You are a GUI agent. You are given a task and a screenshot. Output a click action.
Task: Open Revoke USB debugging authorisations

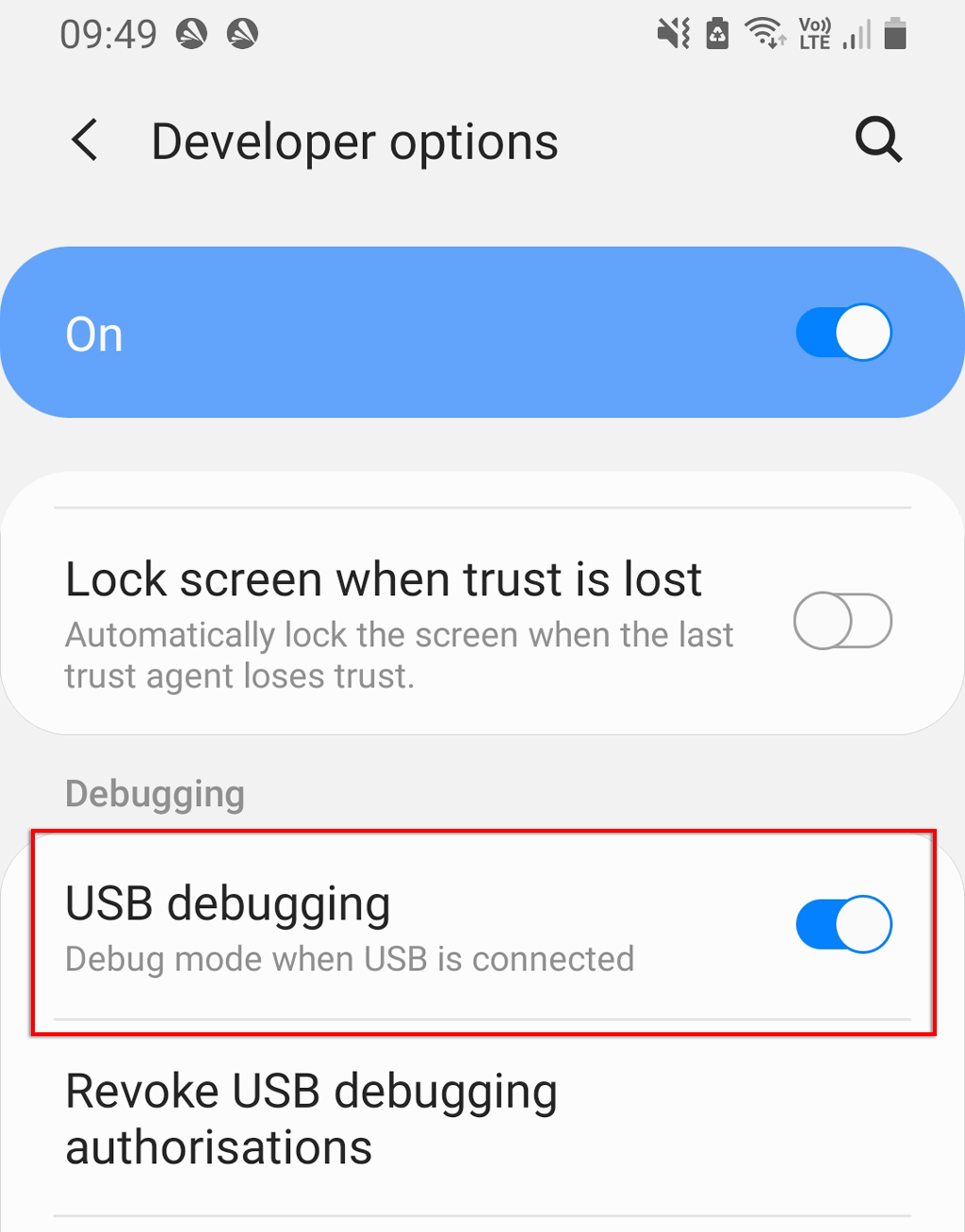click(311, 1119)
